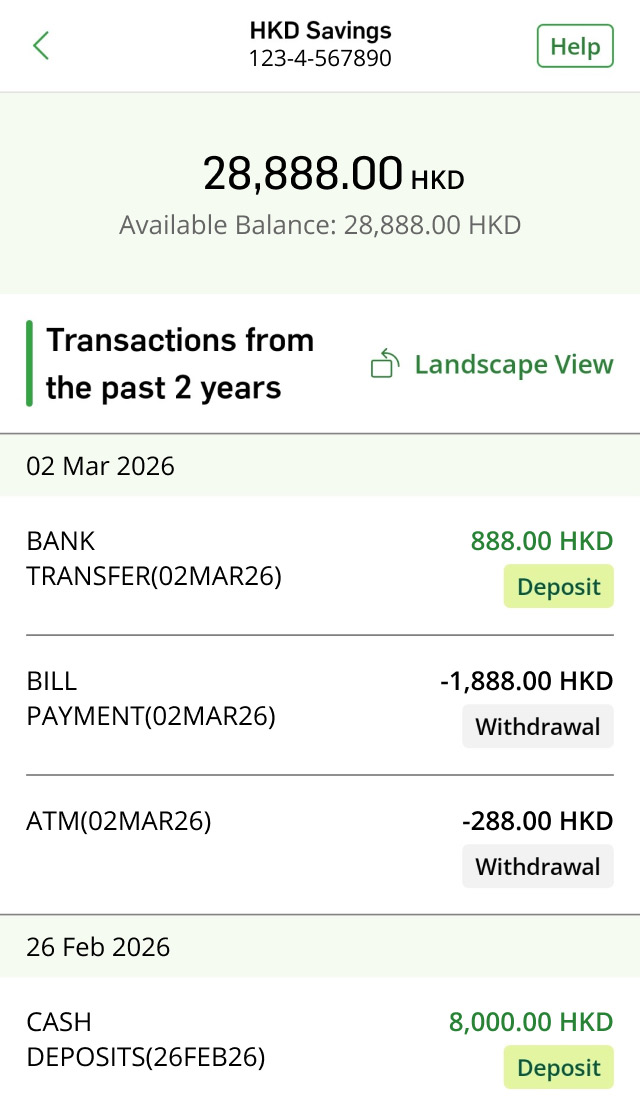The width and height of the screenshot is (640, 1100).
Task: Open the Help button
Action: click(575, 46)
